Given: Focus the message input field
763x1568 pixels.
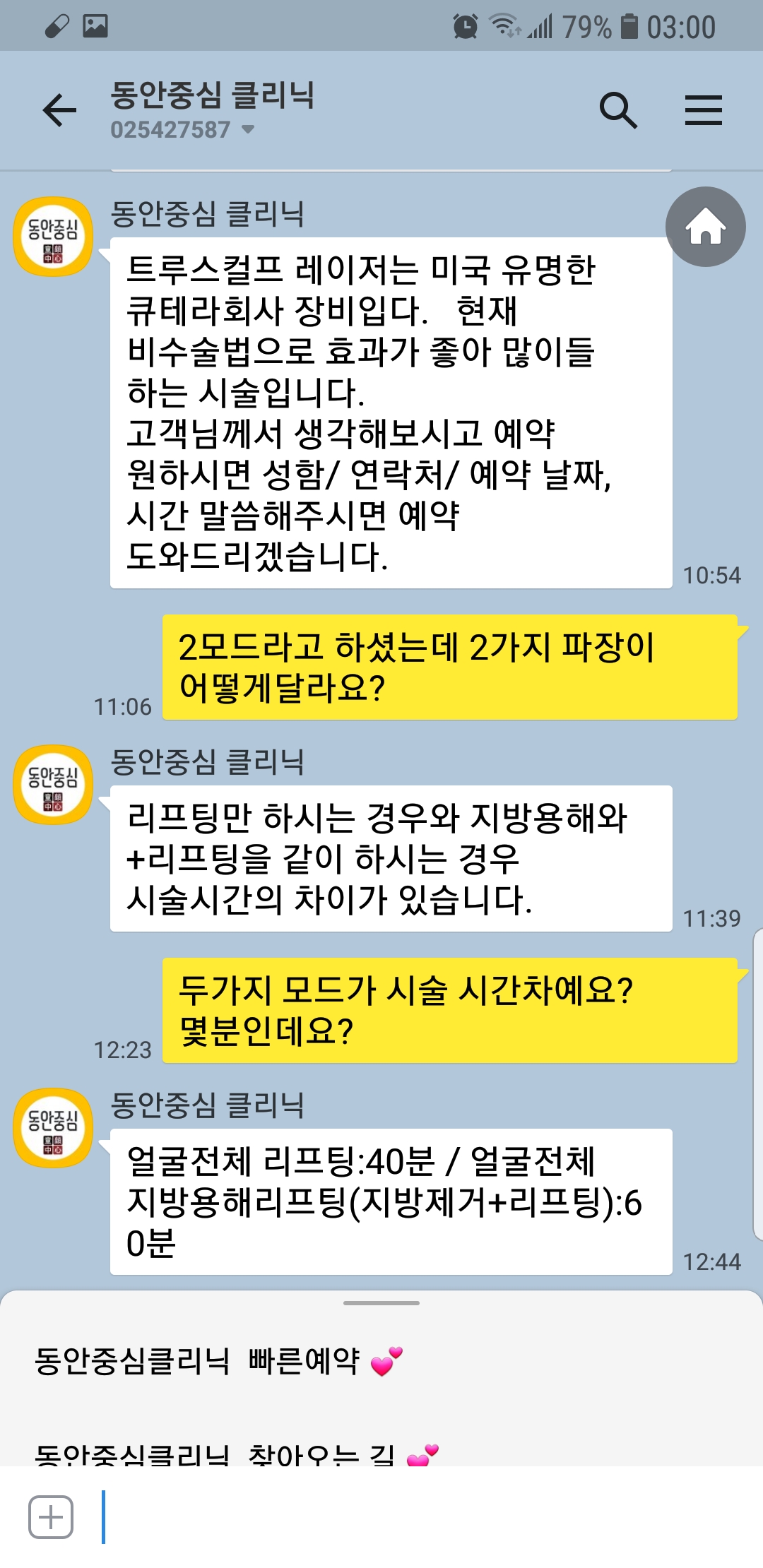Looking at the screenshot, I should 424,1517.
